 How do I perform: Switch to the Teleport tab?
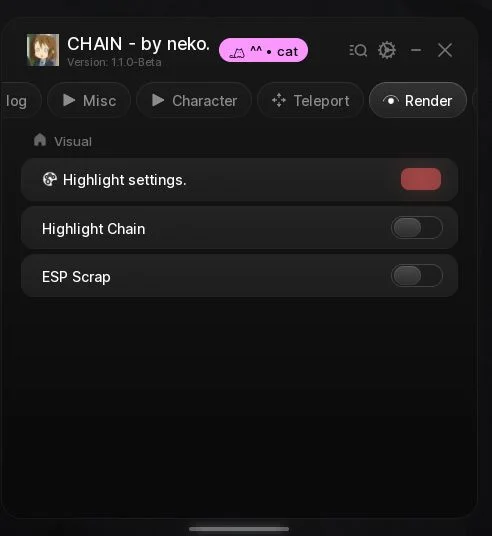click(x=310, y=100)
